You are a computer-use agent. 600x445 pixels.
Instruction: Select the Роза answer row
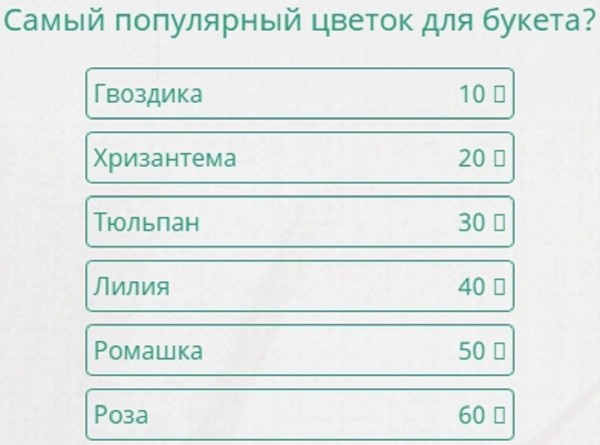pyautogui.click(x=299, y=414)
